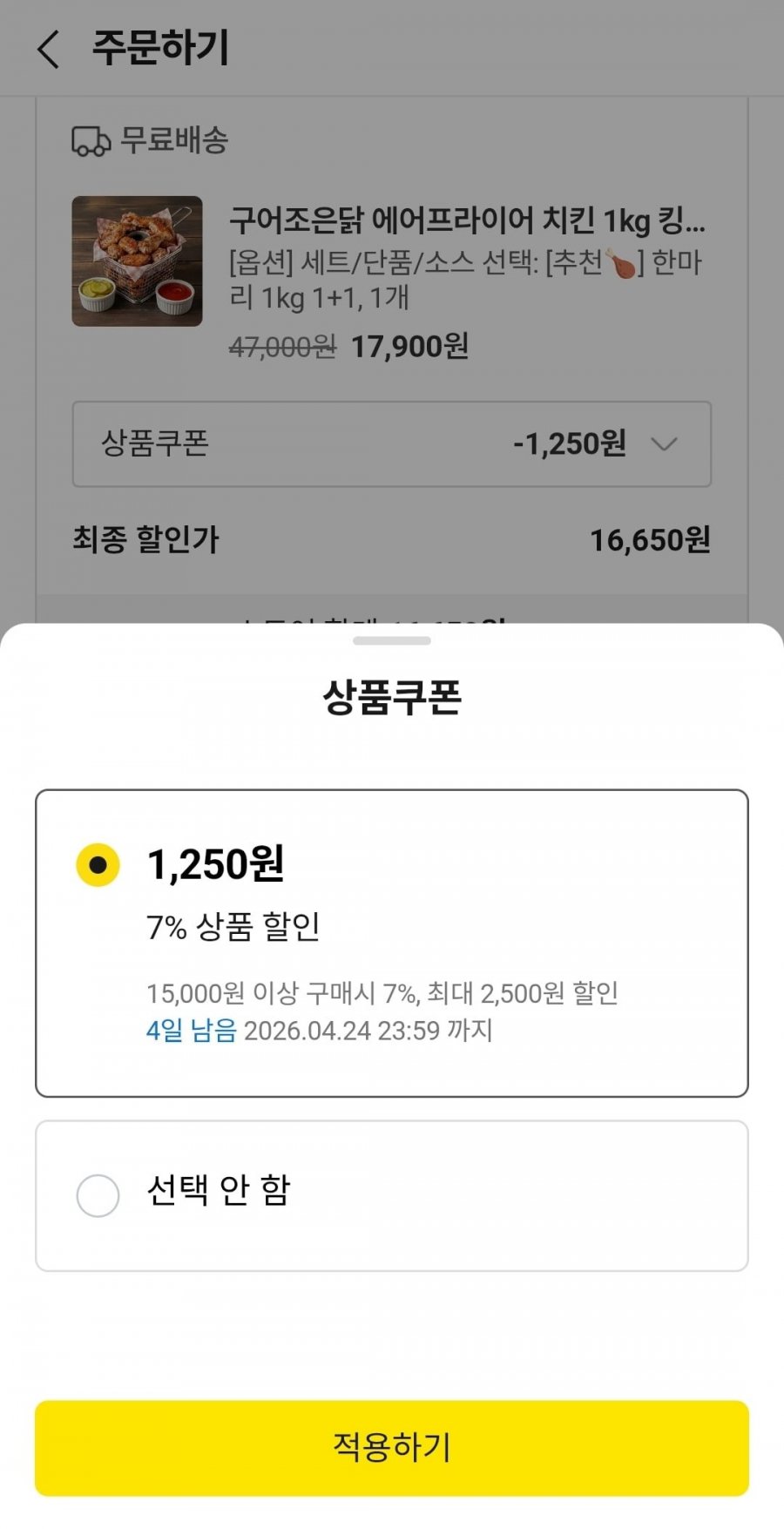The width and height of the screenshot is (784, 1529).
Task: Open the 구어조은닭 chicken product thumbnail
Action: [x=137, y=261]
